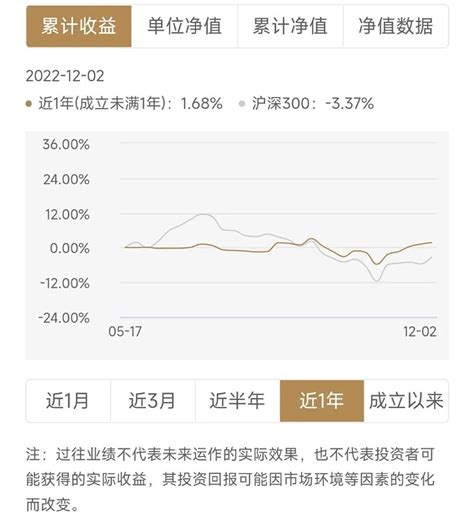Select the 近半年 range

[238, 401]
